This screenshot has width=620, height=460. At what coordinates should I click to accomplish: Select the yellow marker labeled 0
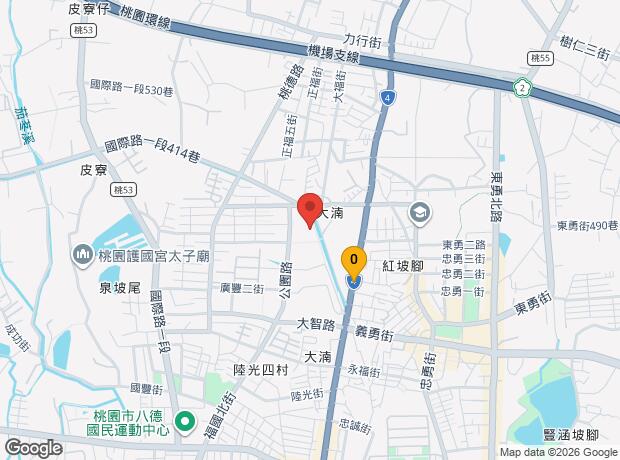353,260
